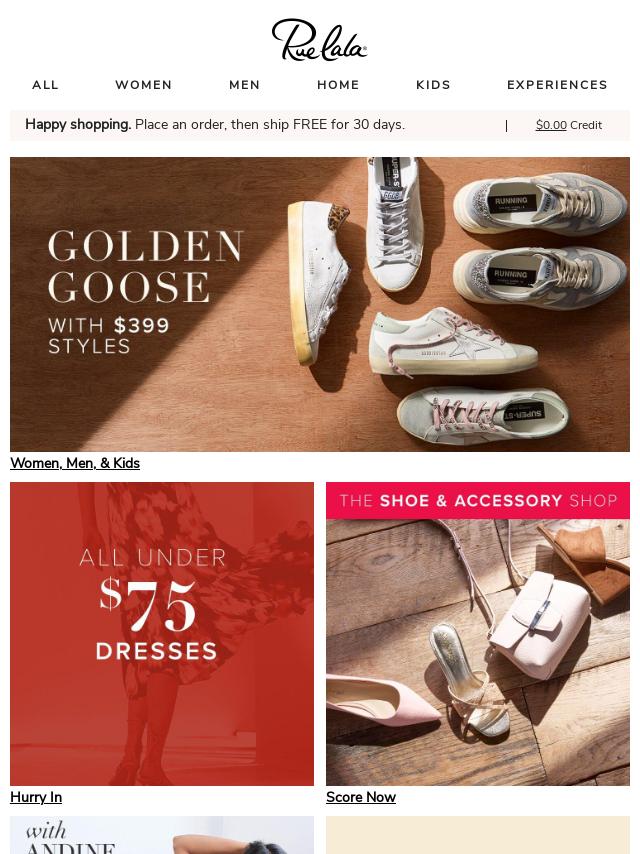
Task: Tap the Hurry In link
Action: [x=36, y=797]
